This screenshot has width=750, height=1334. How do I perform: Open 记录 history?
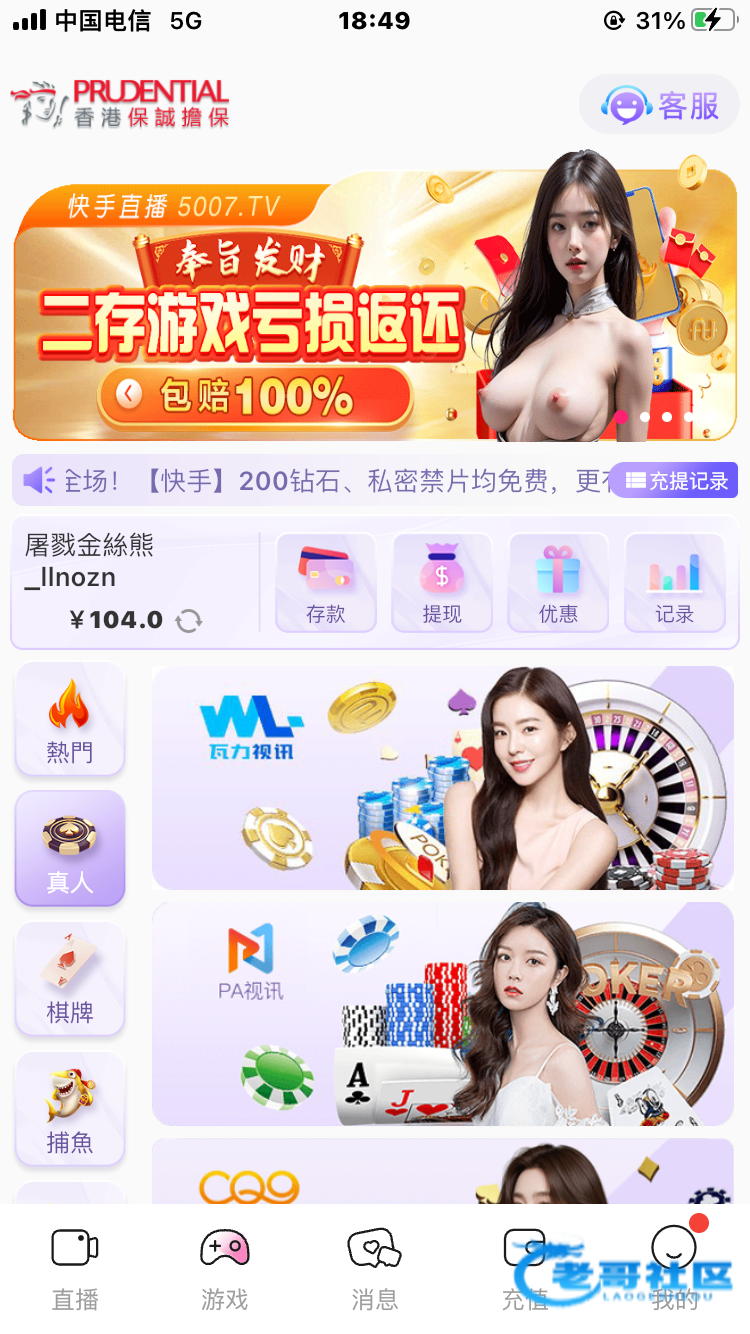pyautogui.click(x=674, y=583)
